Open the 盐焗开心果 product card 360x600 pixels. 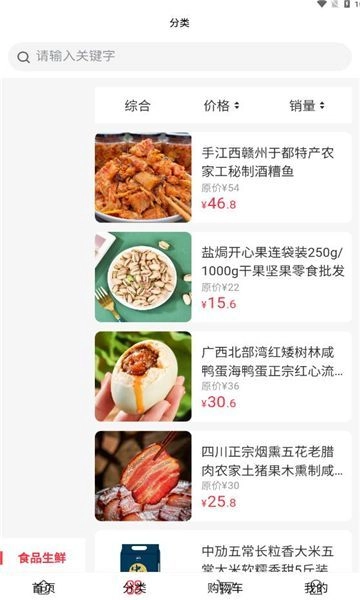point(223,277)
